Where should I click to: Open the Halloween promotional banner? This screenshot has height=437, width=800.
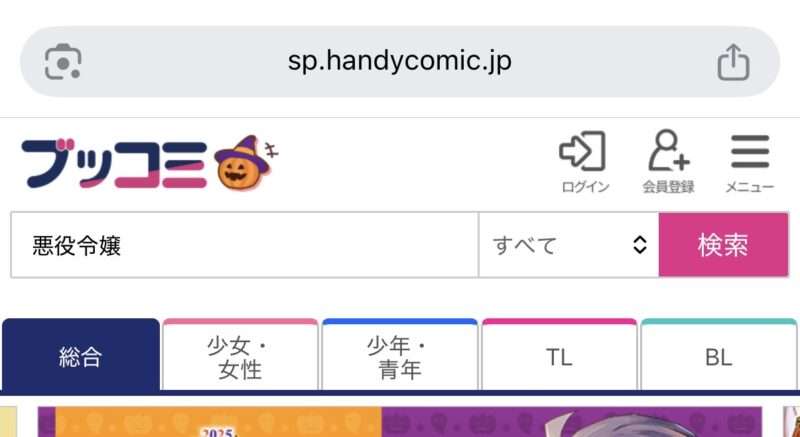click(400, 422)
